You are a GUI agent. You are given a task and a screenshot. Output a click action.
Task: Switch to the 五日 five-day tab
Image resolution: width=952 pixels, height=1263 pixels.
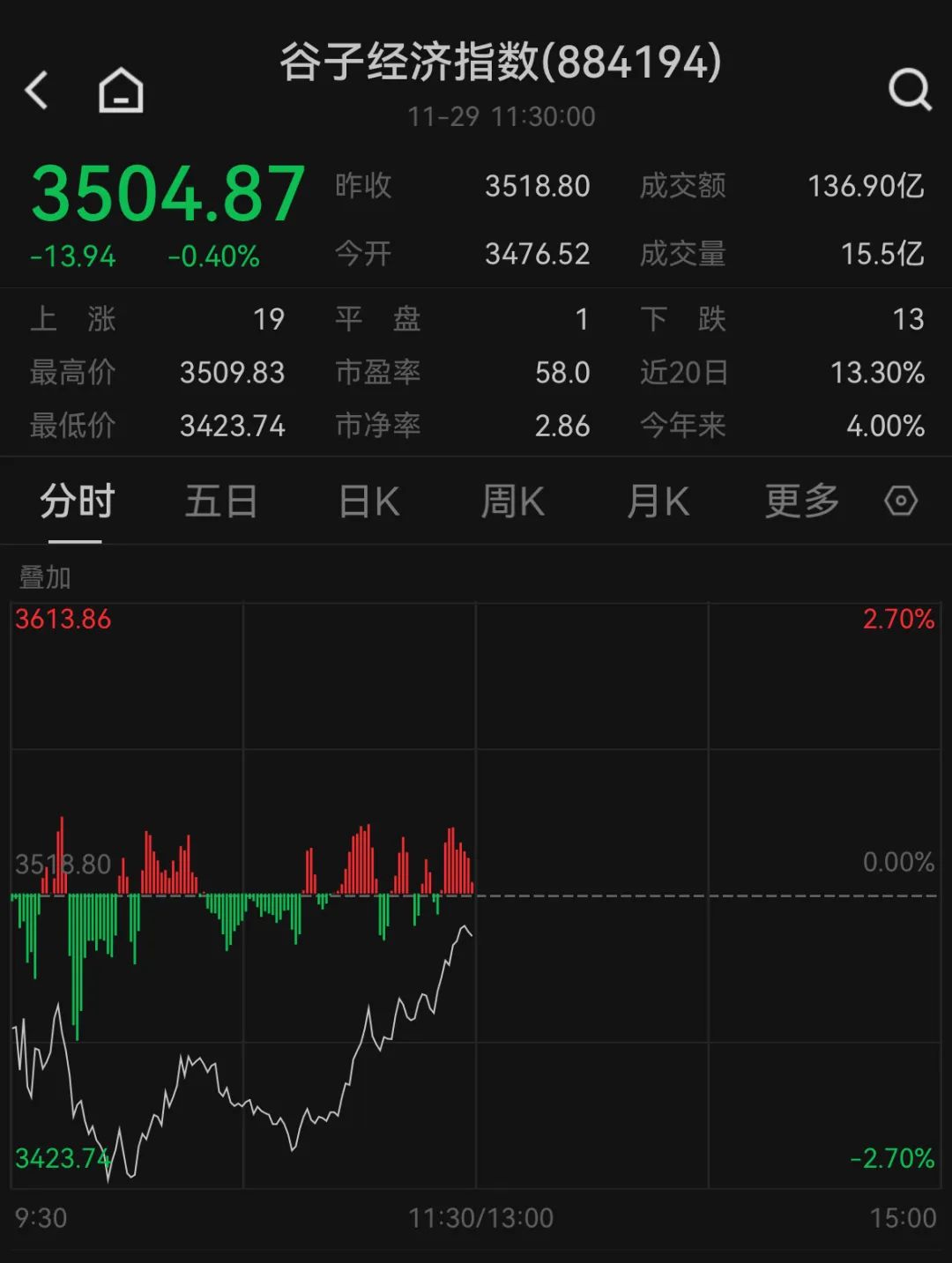click(220, 501)
